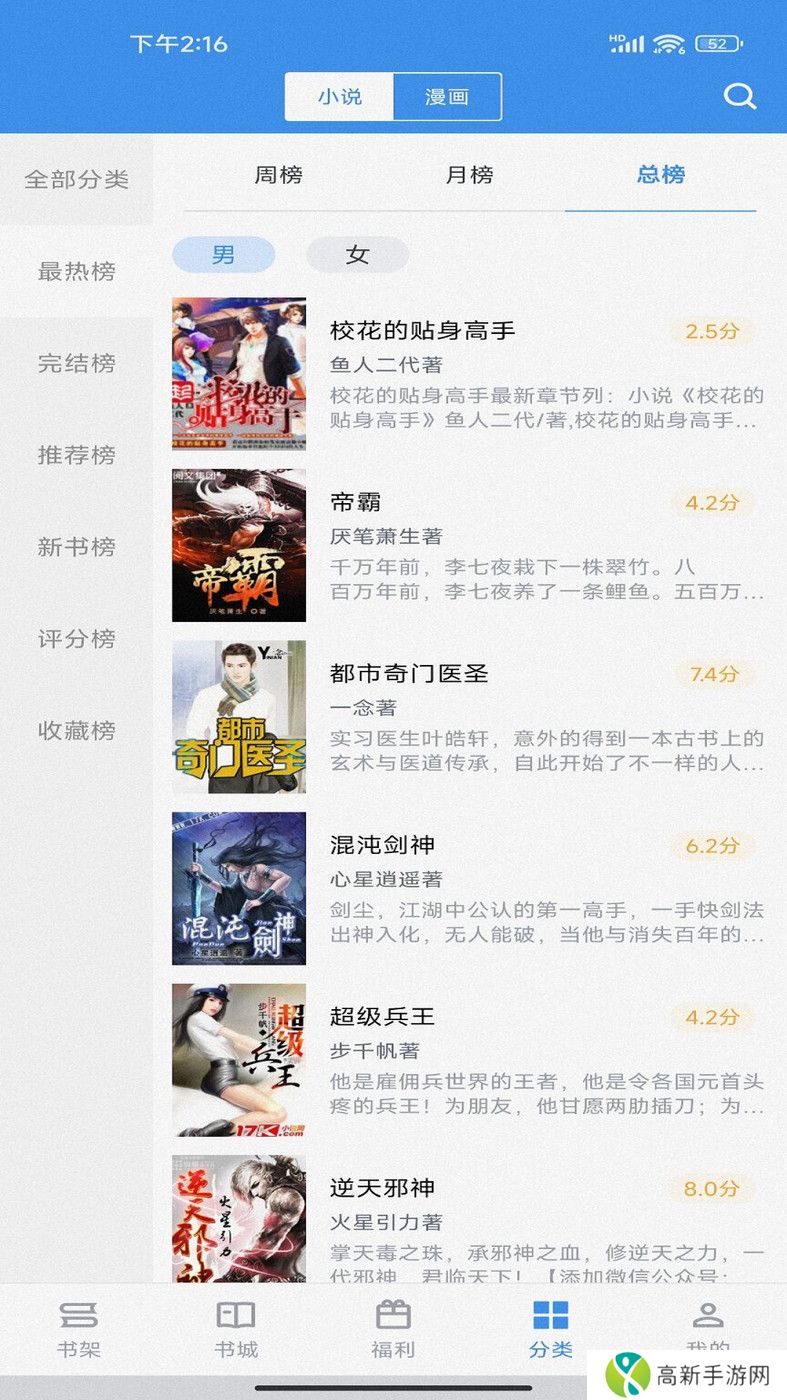
Task: Open 都市奇门医圣 book details
Action: pyautogui.click(x=408, y=674)
